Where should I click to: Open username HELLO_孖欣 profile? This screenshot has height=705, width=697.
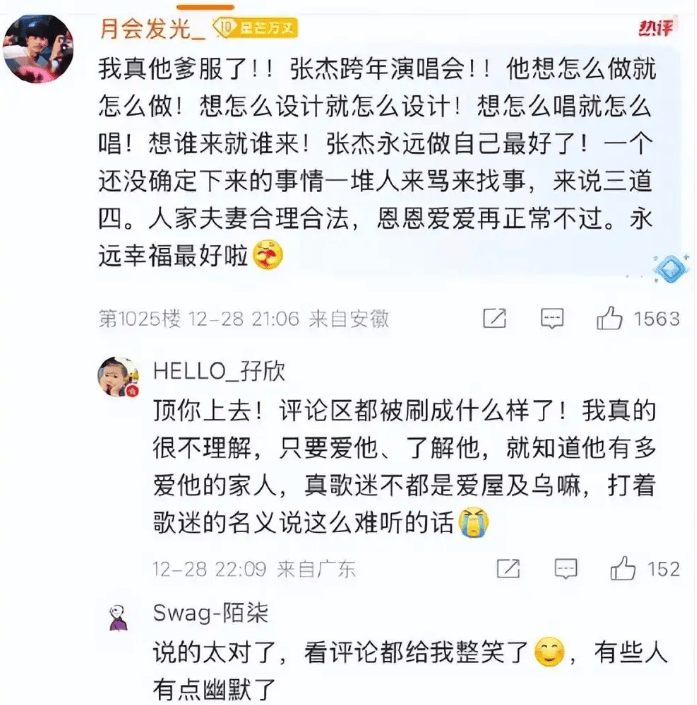click(x=219, y=371)
